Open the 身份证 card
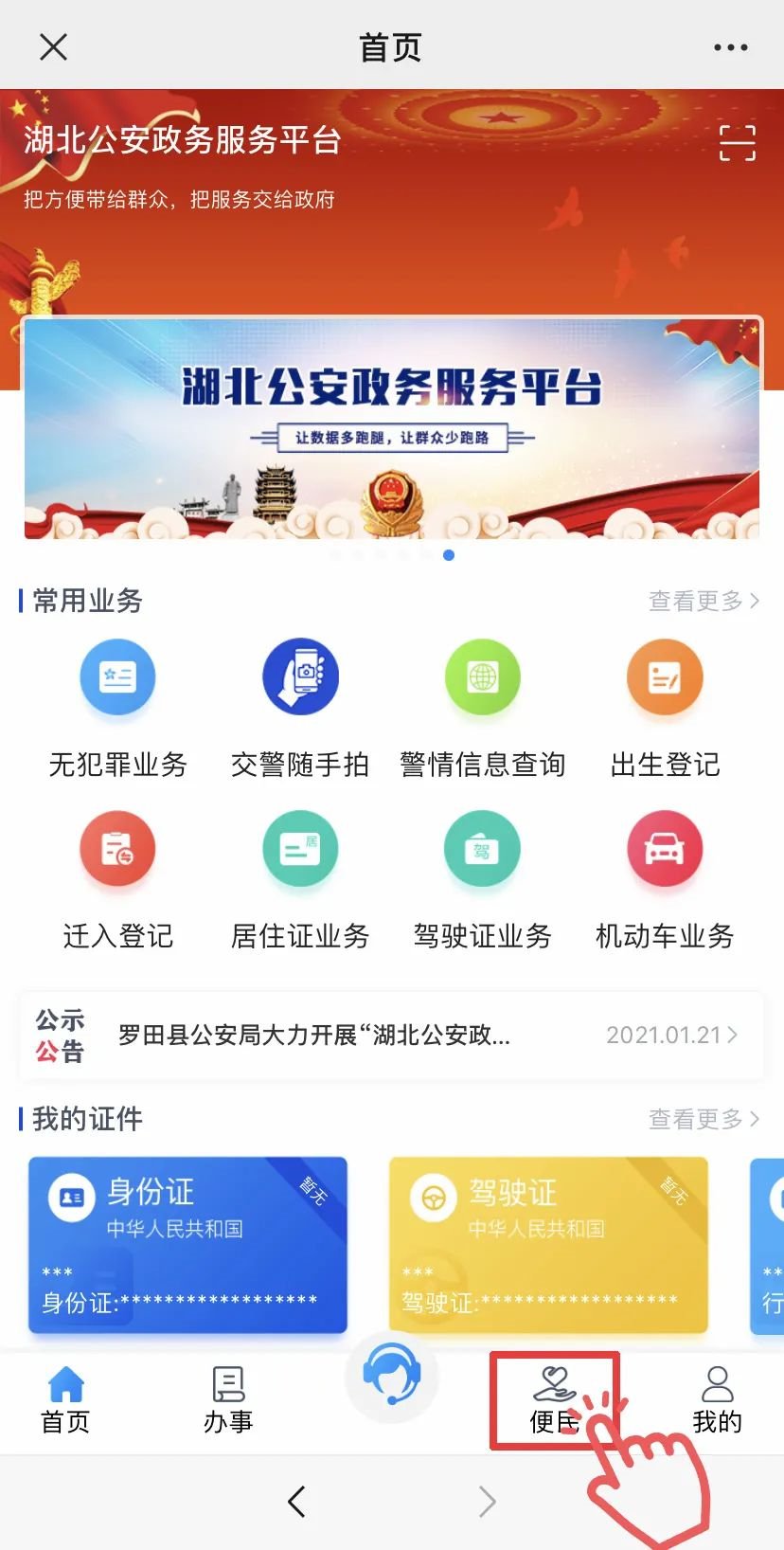Image resolution: width=784 pixels, height=1550 pixels. click(x=187, y=1244)
